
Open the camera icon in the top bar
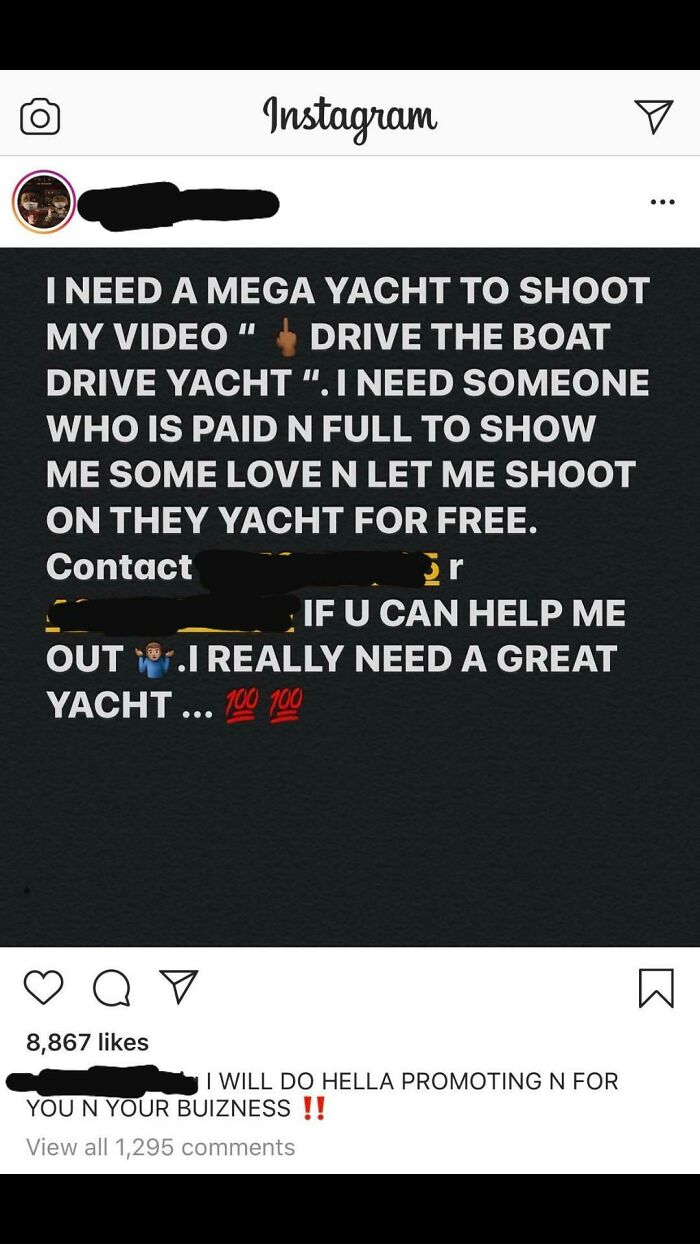[40, 118]
